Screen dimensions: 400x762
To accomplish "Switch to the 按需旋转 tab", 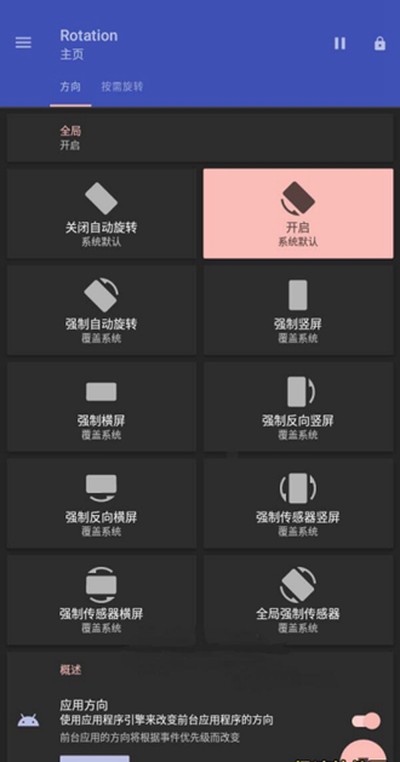I will tap(122, 87).
